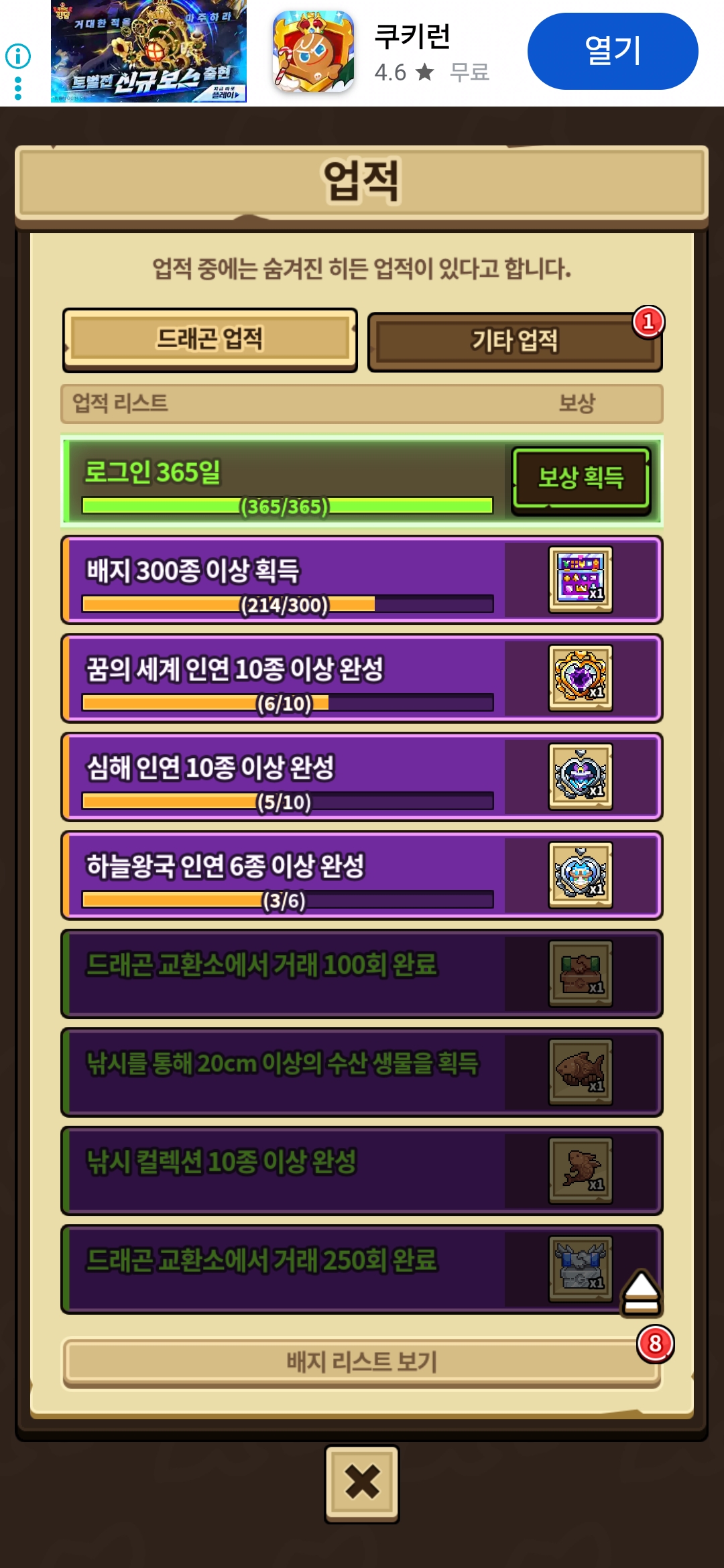
Task: Open the ad info icon
Action: click(18, 56)
